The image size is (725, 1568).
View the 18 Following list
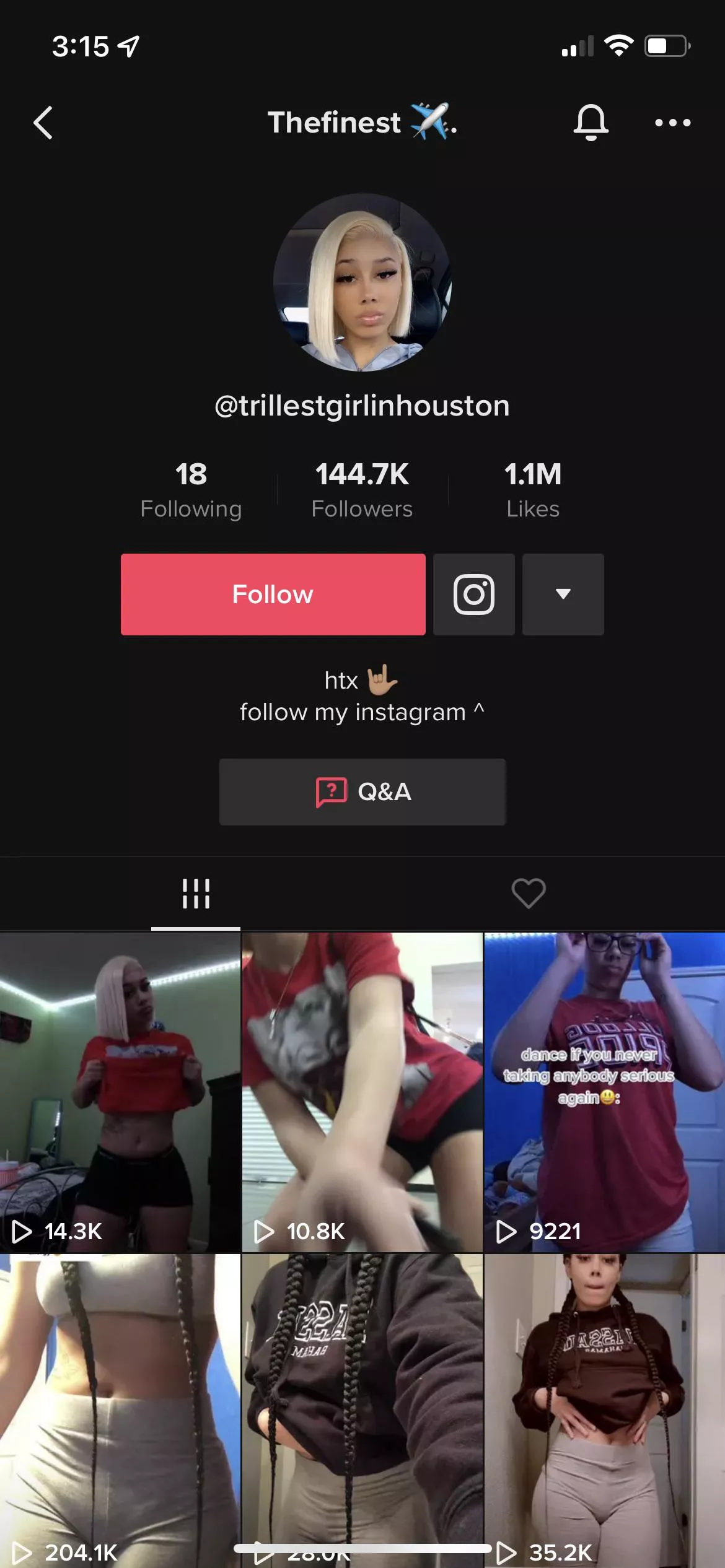[x=191, y=489]
